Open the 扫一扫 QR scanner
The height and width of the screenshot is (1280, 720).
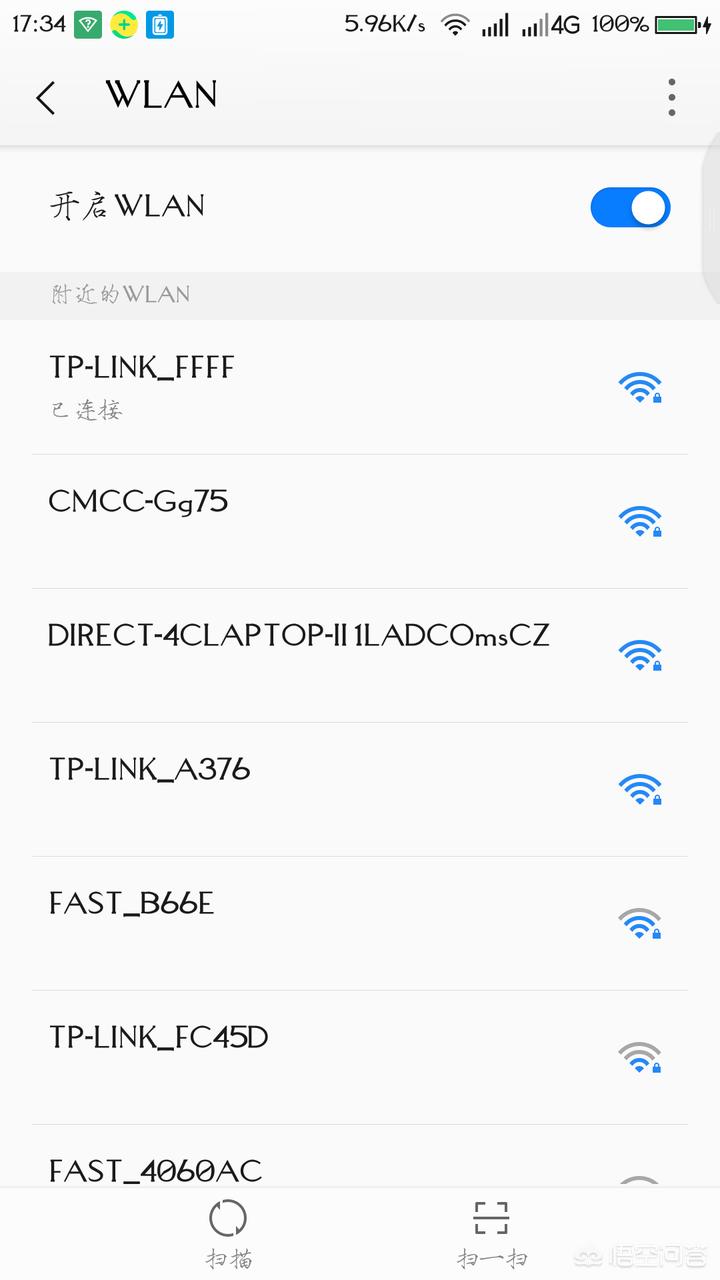click(491, 1234)
